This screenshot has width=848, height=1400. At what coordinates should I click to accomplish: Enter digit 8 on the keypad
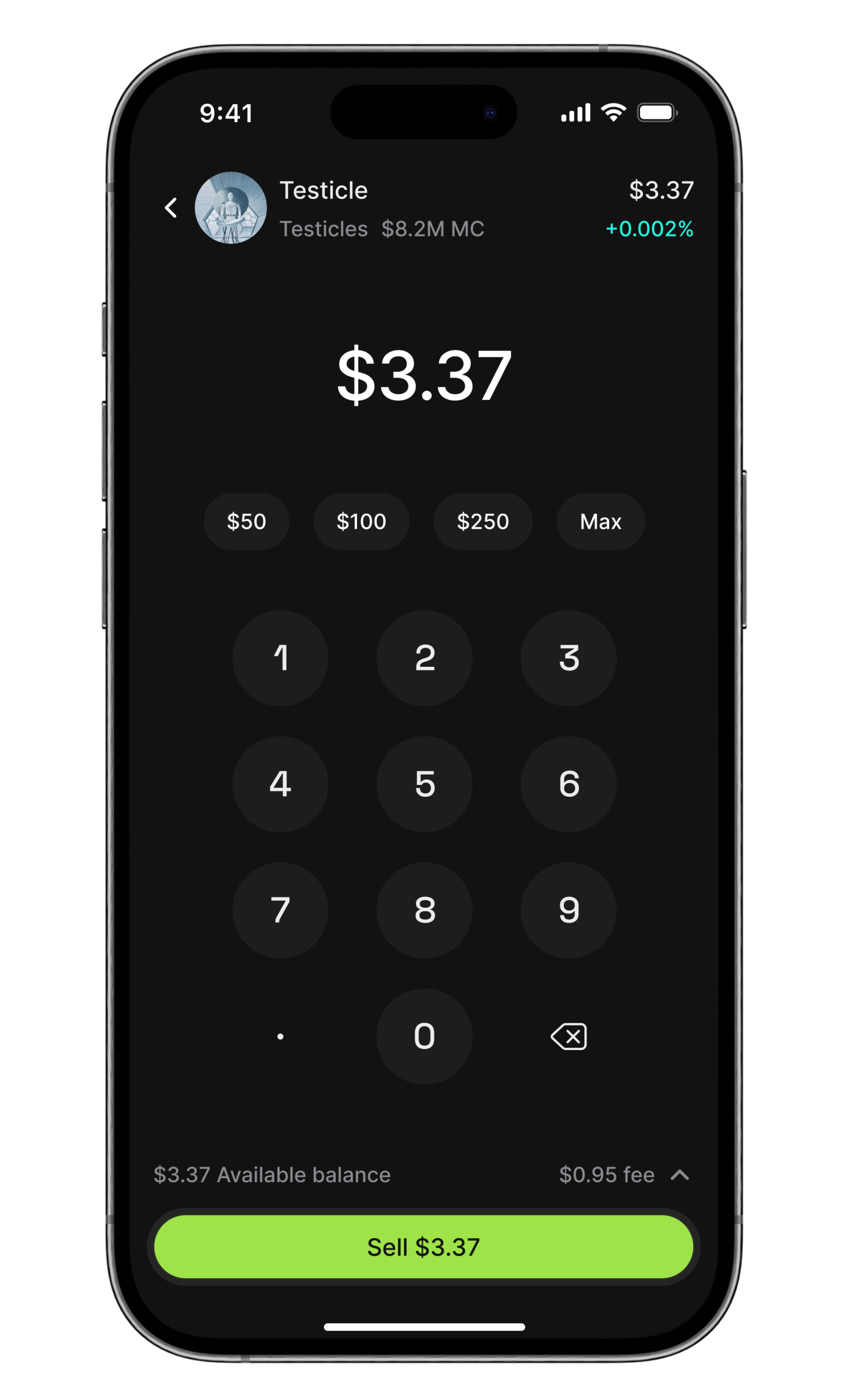click(x=425, y=910)
